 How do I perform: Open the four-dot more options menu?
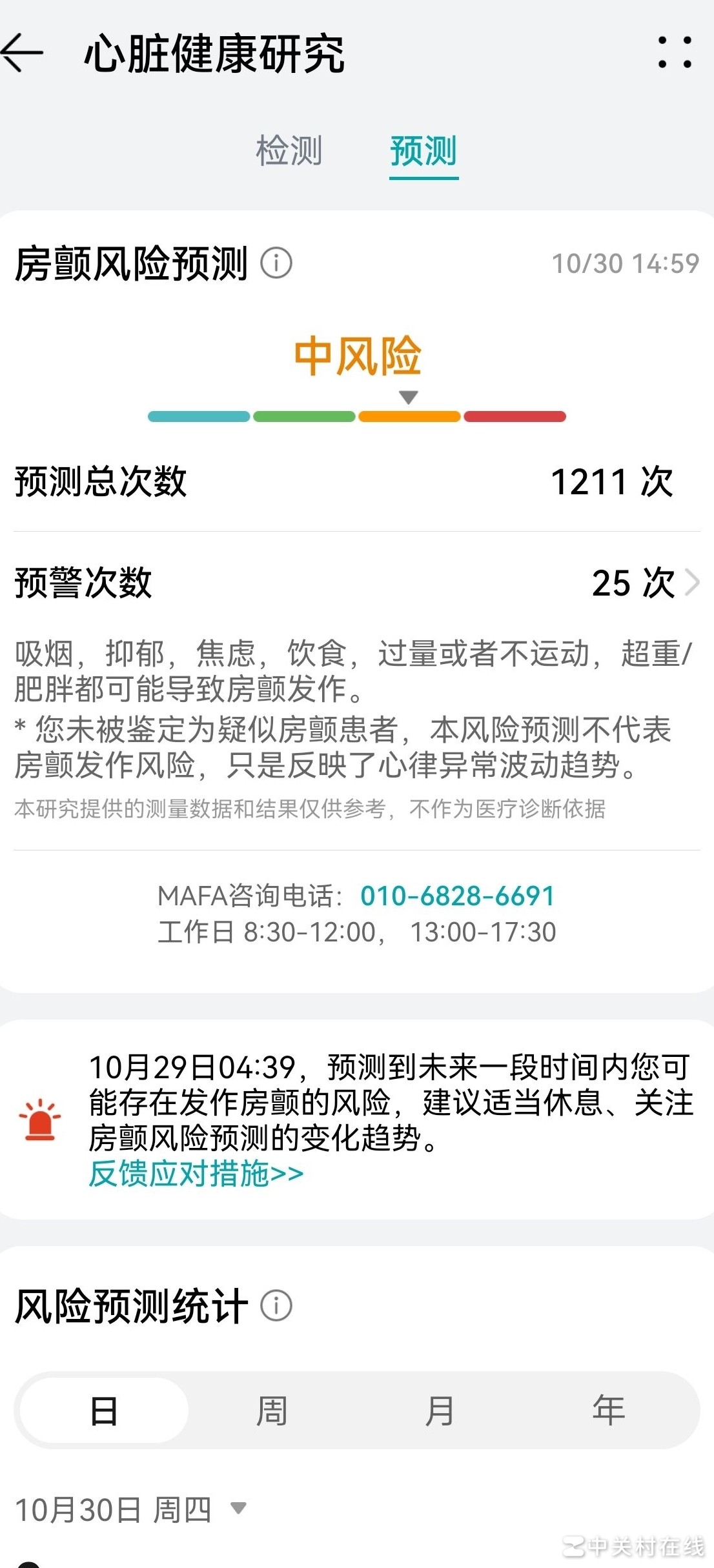coord(675,53)
